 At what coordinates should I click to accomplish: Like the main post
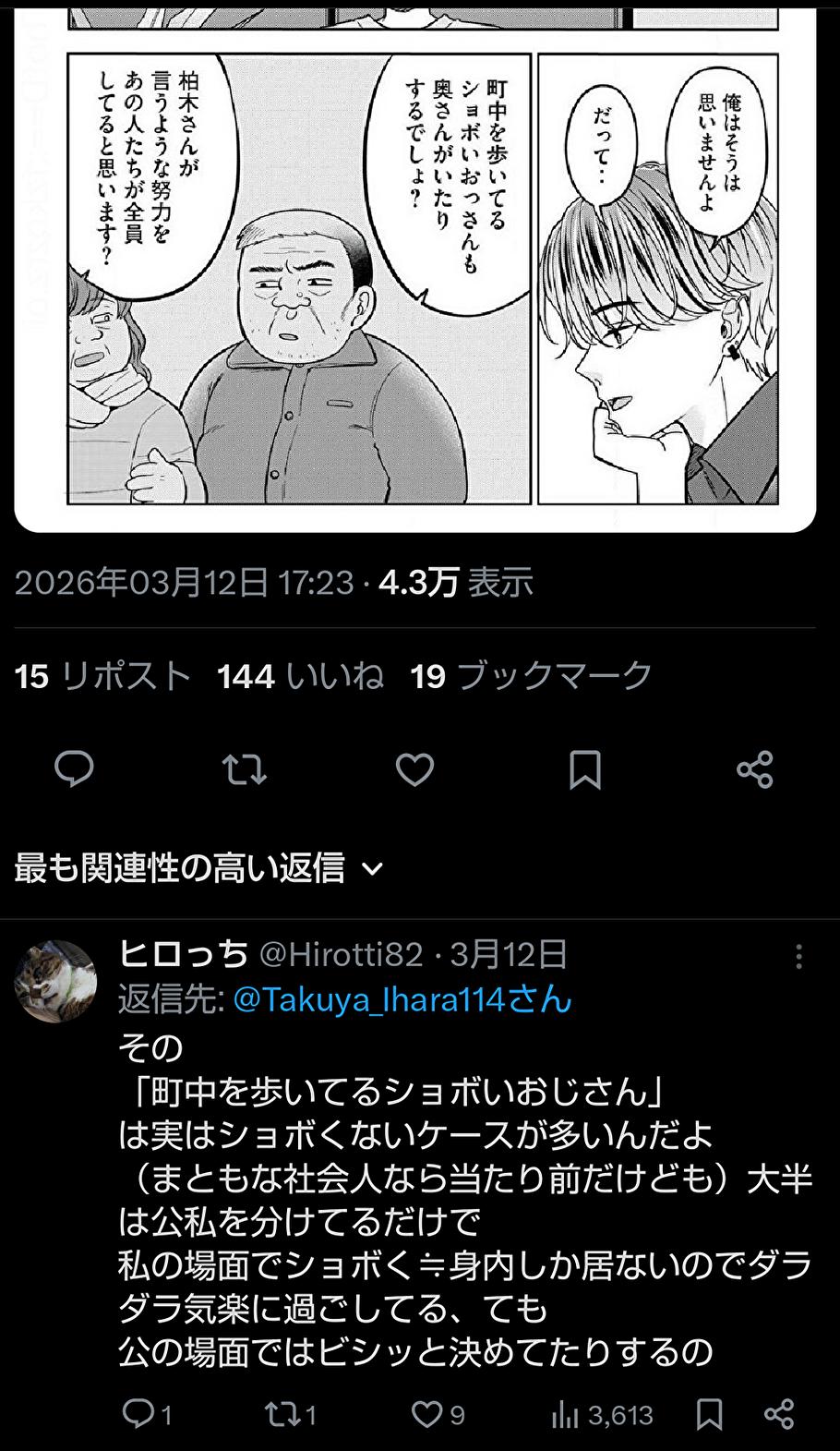pyautogui.click(x=414, y=769)
